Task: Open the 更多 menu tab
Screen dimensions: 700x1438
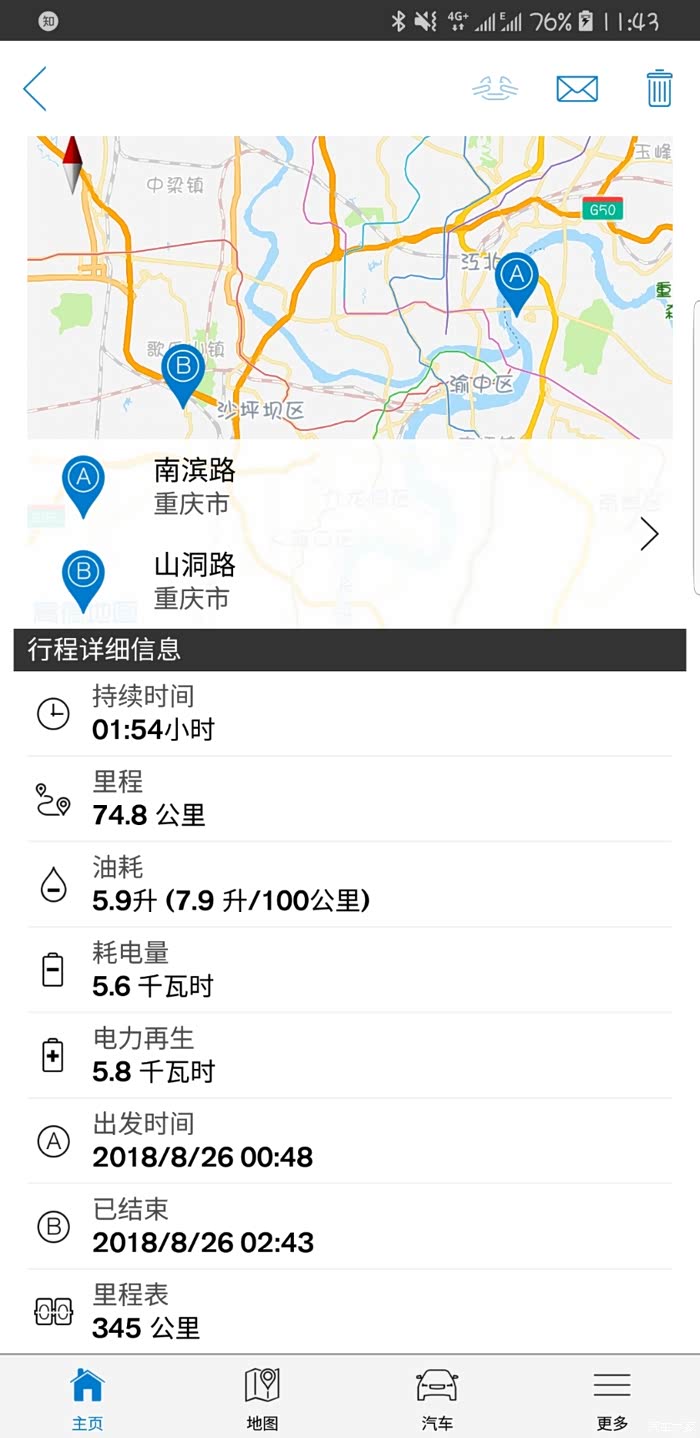Action: tap(612, 1397)
